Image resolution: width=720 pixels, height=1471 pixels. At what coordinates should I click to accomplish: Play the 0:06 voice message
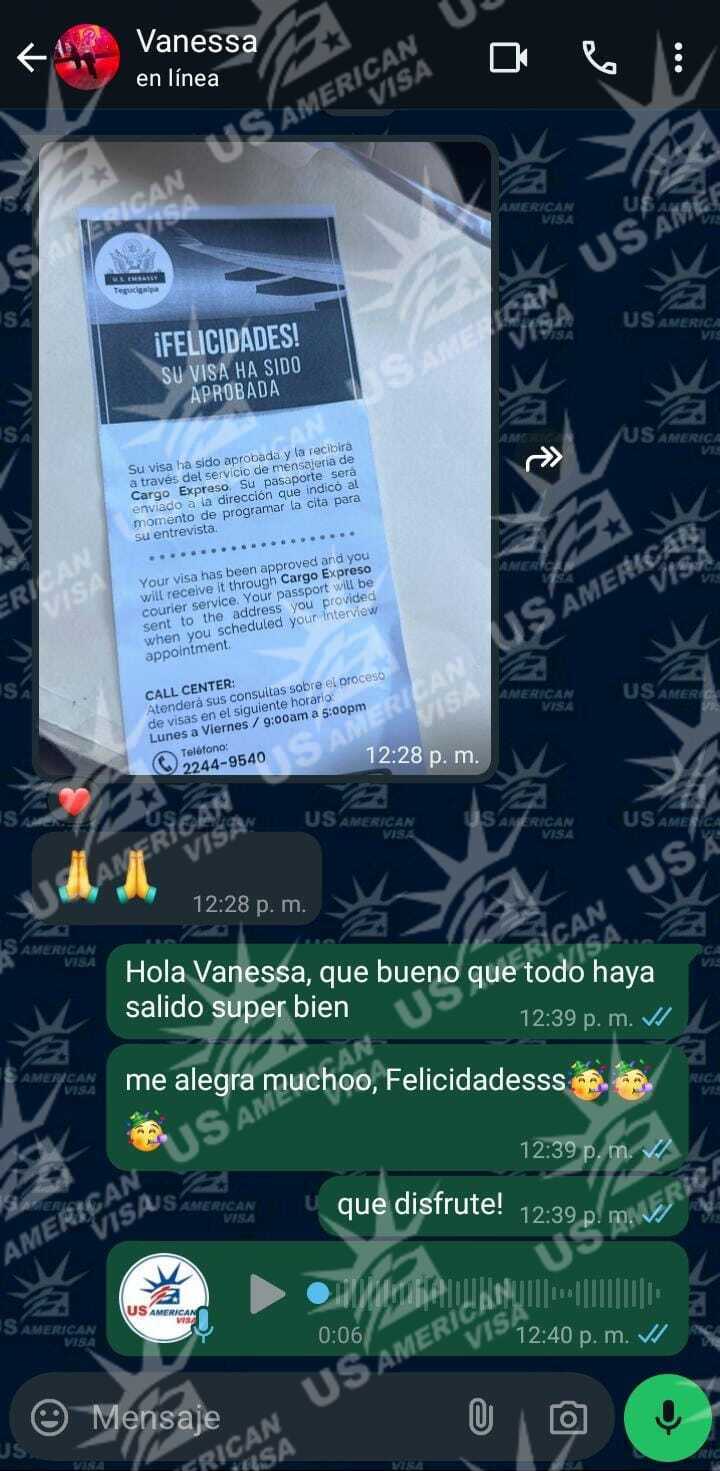tap(267, 1294)
